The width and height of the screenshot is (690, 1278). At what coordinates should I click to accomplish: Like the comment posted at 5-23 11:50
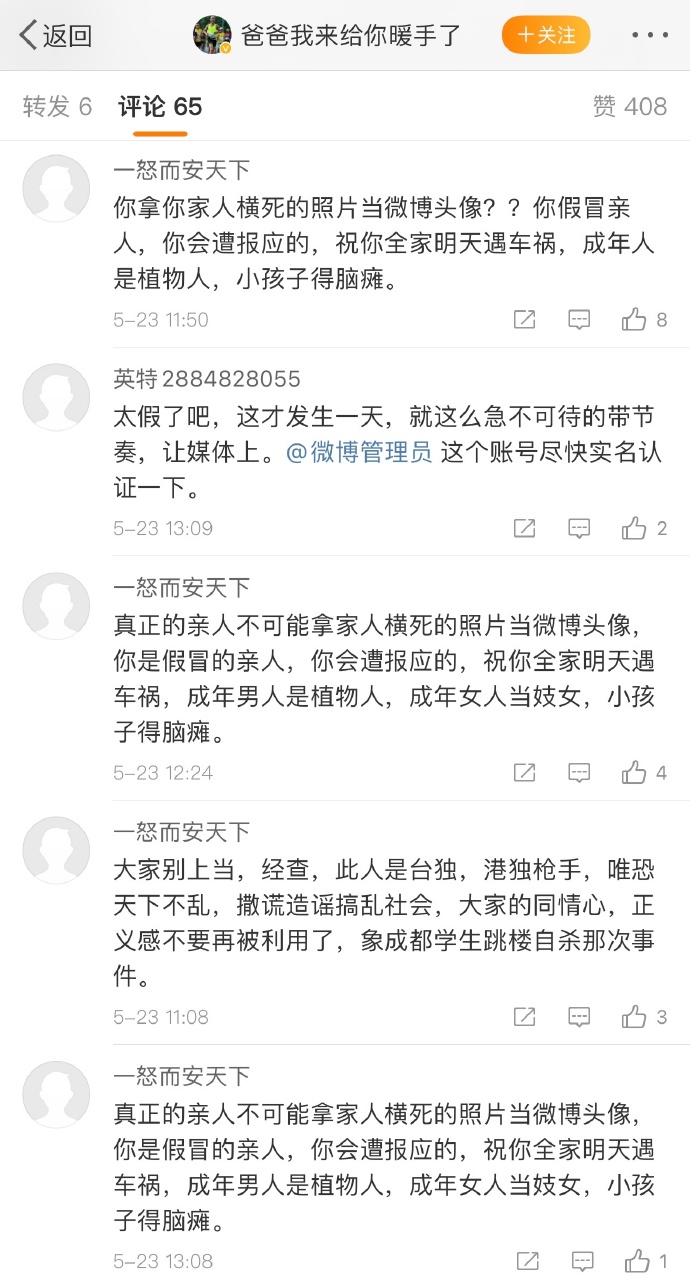634,320
